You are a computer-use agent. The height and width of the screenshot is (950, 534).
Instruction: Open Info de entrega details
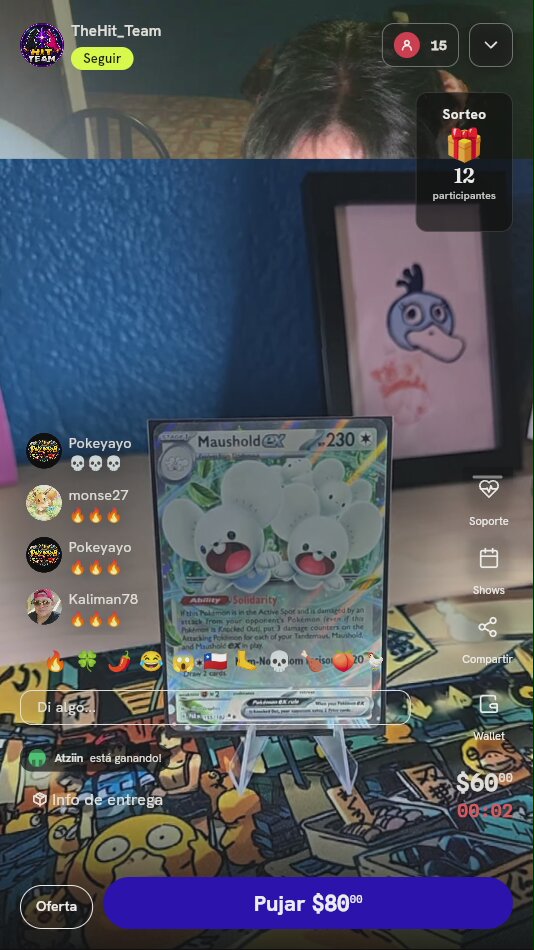[98, 800]
